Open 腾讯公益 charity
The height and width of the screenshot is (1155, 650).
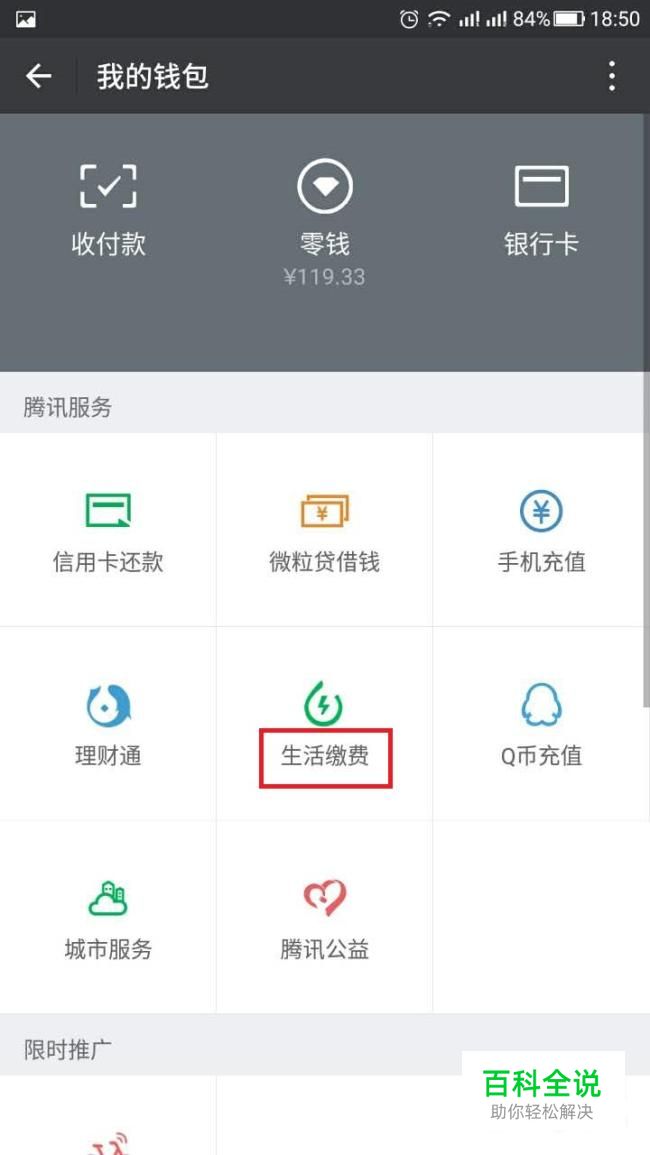(324, 917)
